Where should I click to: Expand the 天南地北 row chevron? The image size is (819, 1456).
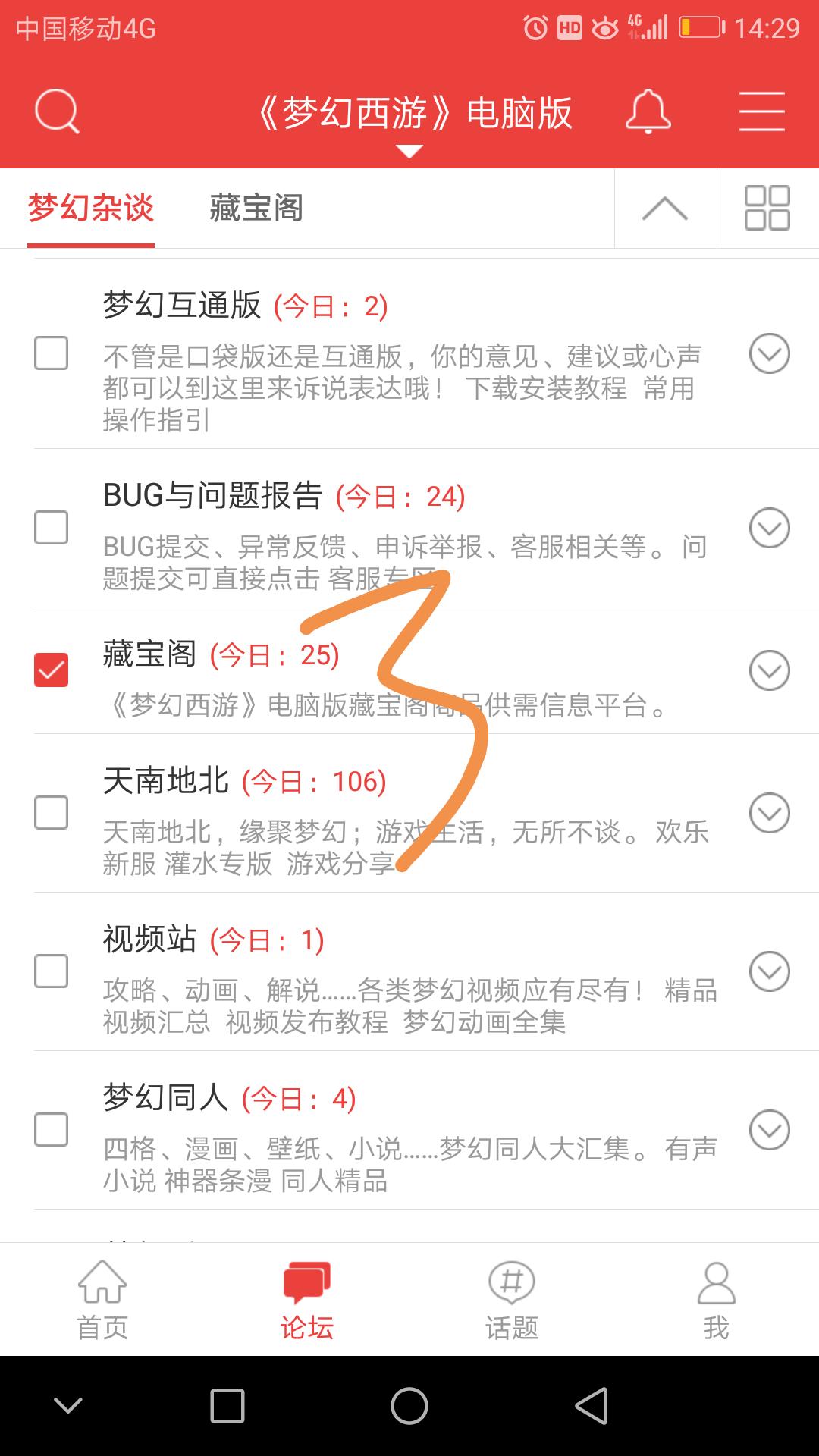pos(769,813)
